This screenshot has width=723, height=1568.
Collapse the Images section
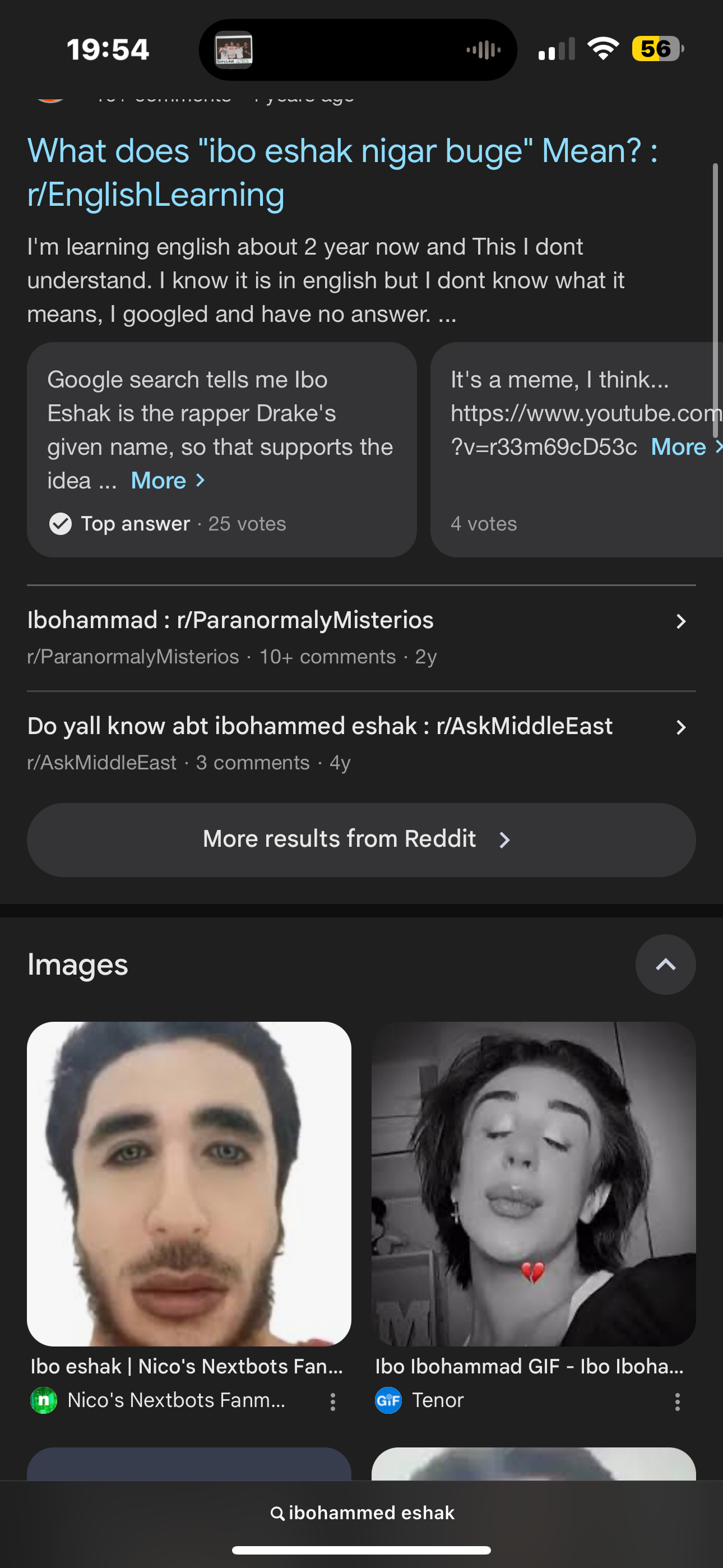665,965
